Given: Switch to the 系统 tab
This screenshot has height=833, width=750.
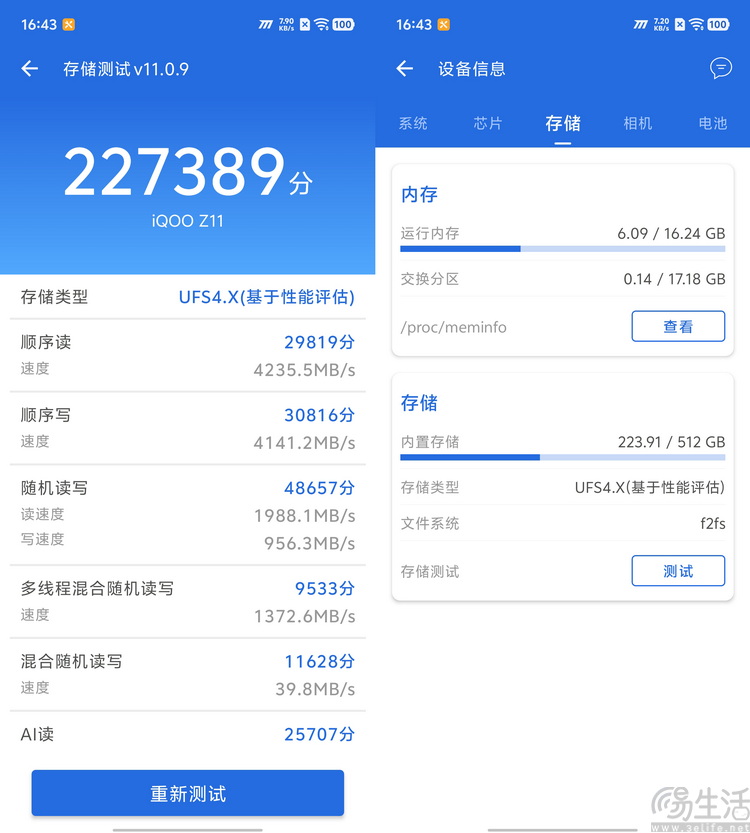Looking at the screenshot, I should coord(413,123).
